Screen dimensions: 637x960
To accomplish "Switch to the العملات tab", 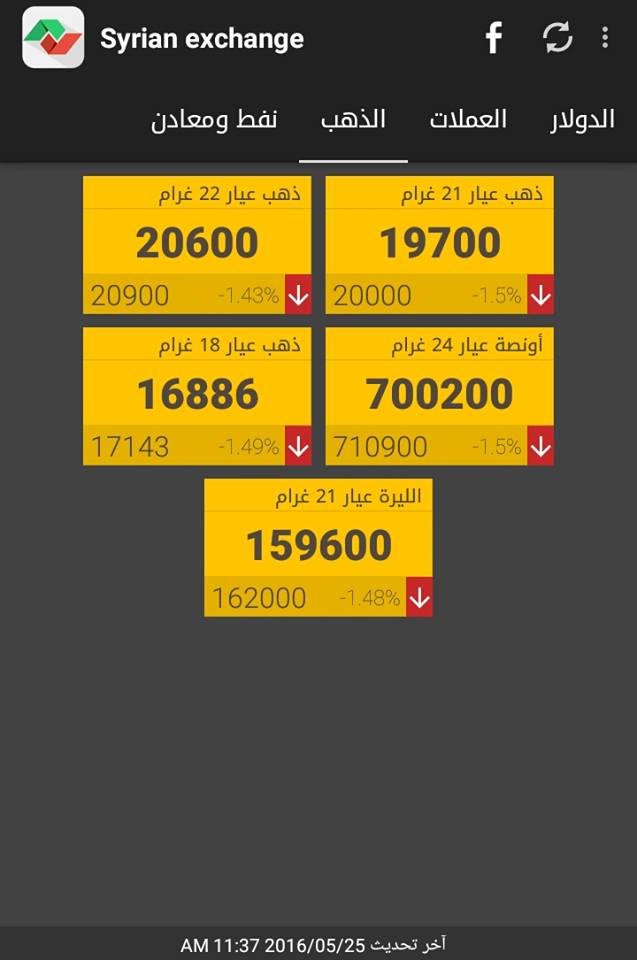I will coord(468,121).
